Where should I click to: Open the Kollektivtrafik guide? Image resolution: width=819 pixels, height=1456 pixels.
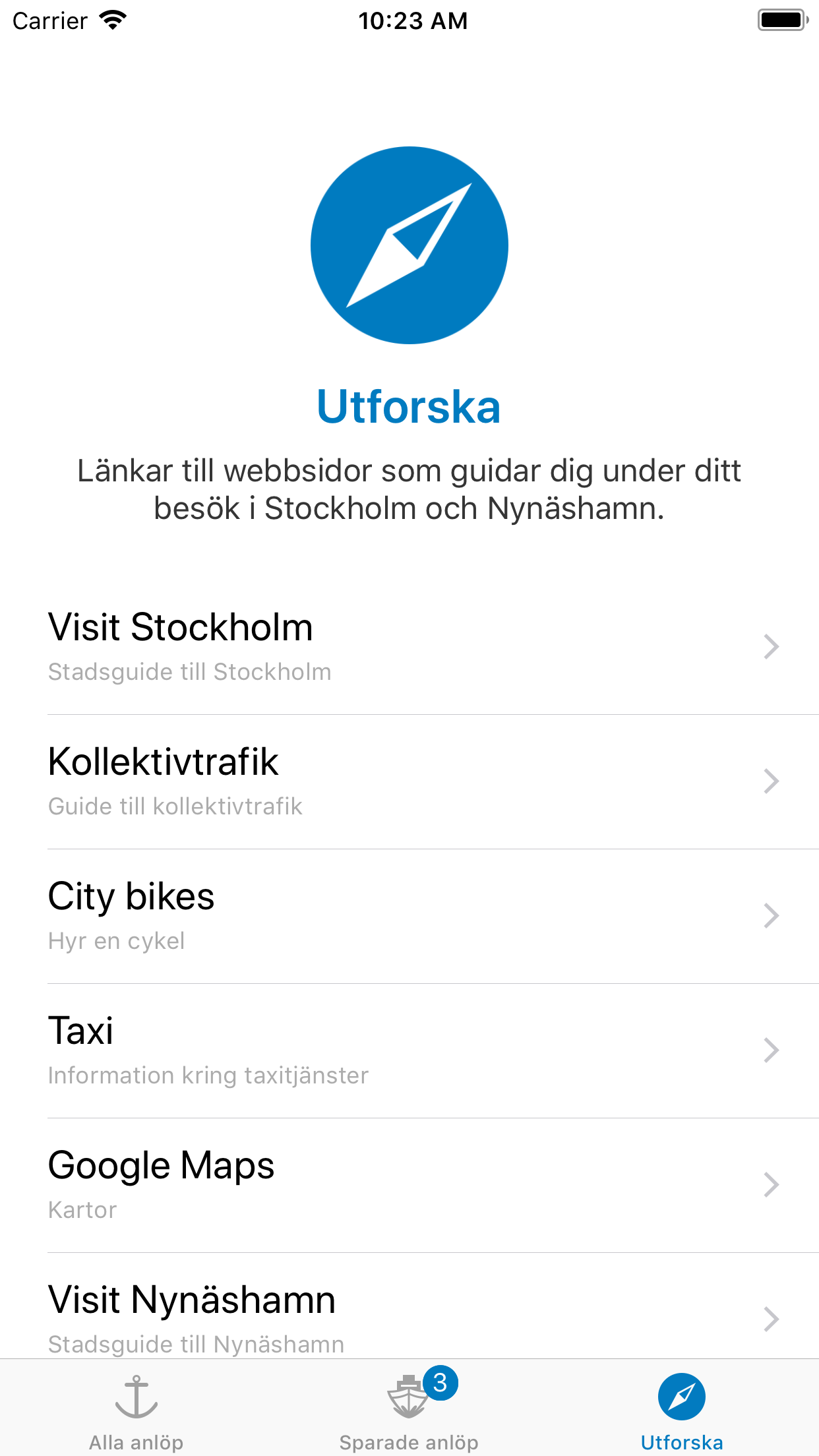(409, 782)
